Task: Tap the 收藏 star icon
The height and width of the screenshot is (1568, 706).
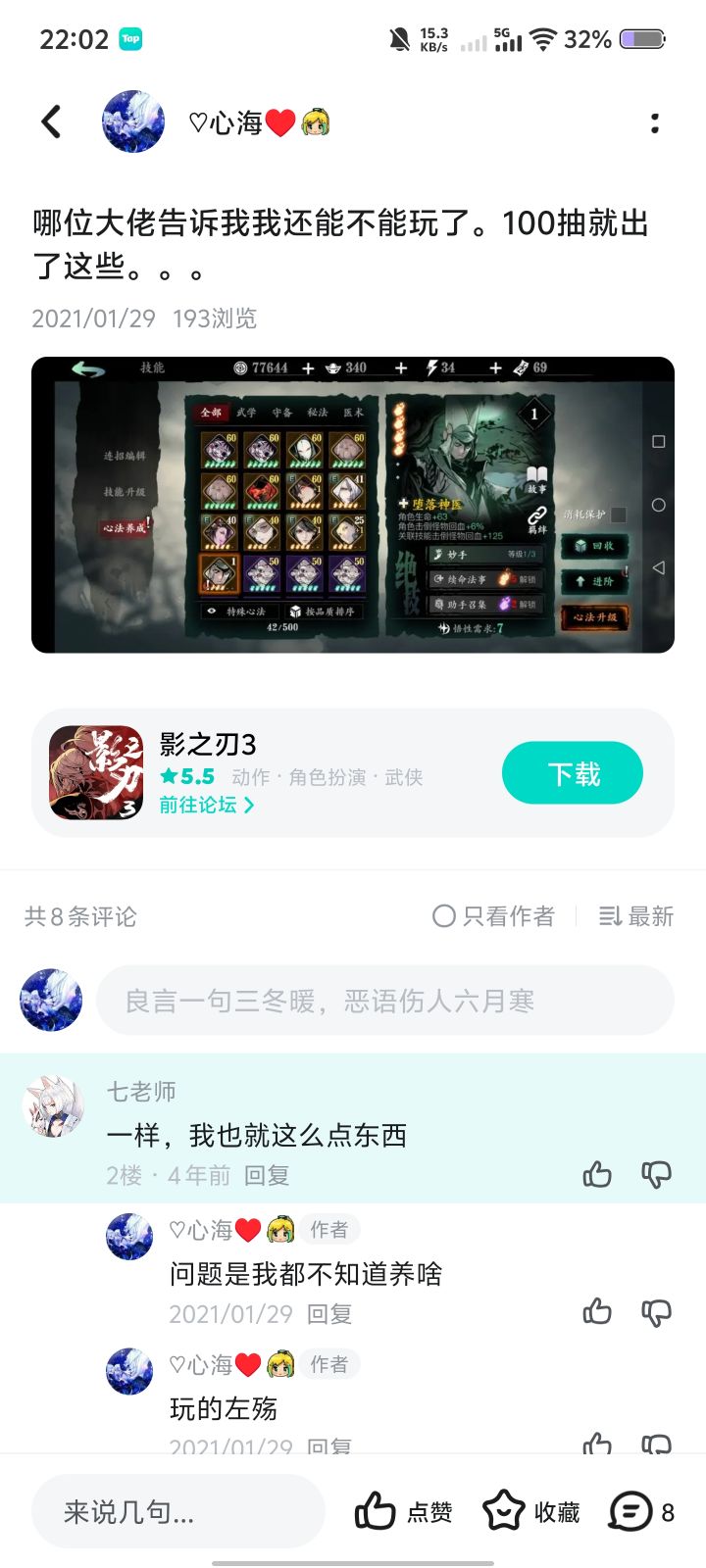Action: pyautogui.click(x=503, y=1511)
